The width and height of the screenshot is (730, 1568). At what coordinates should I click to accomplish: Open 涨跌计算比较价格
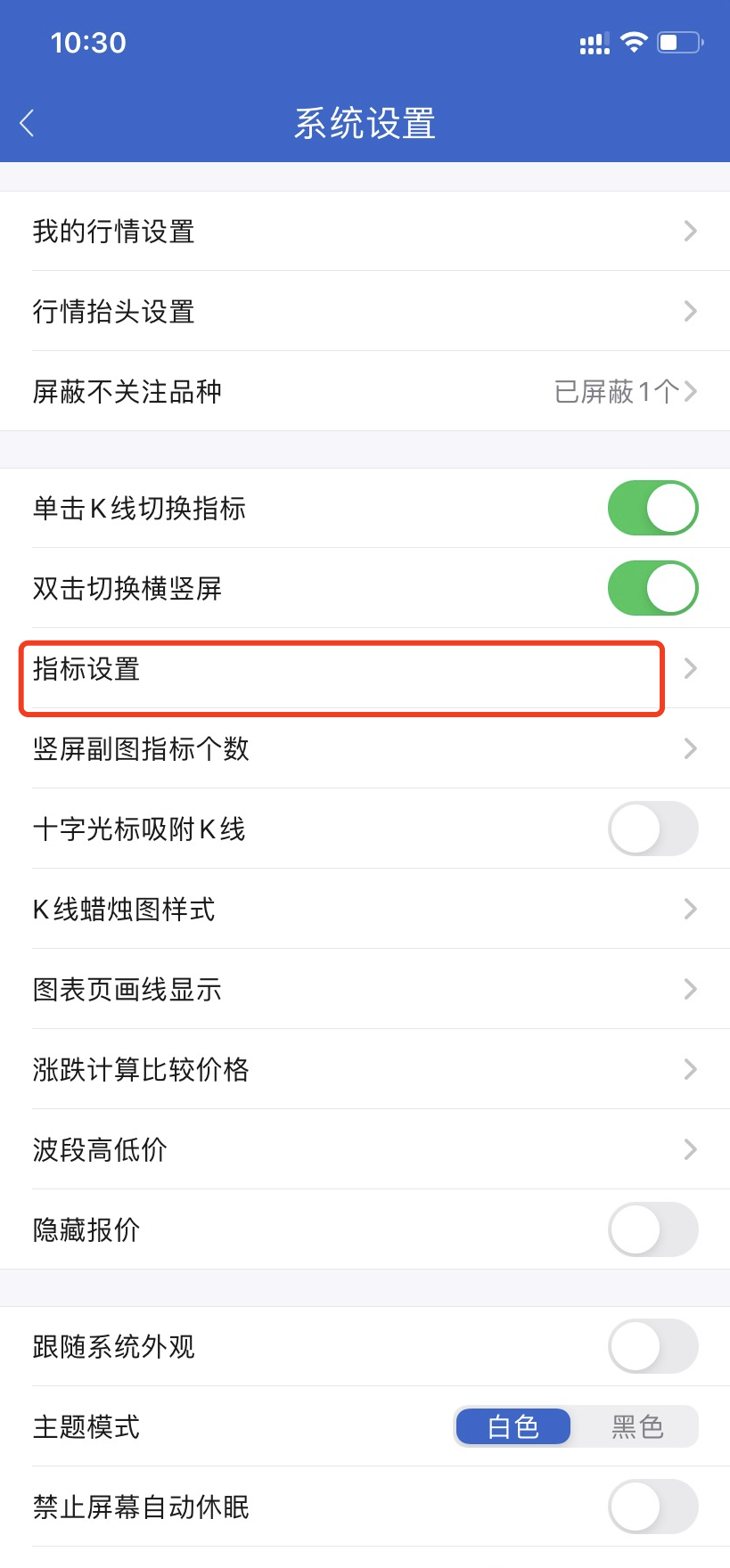[365, 1070]
